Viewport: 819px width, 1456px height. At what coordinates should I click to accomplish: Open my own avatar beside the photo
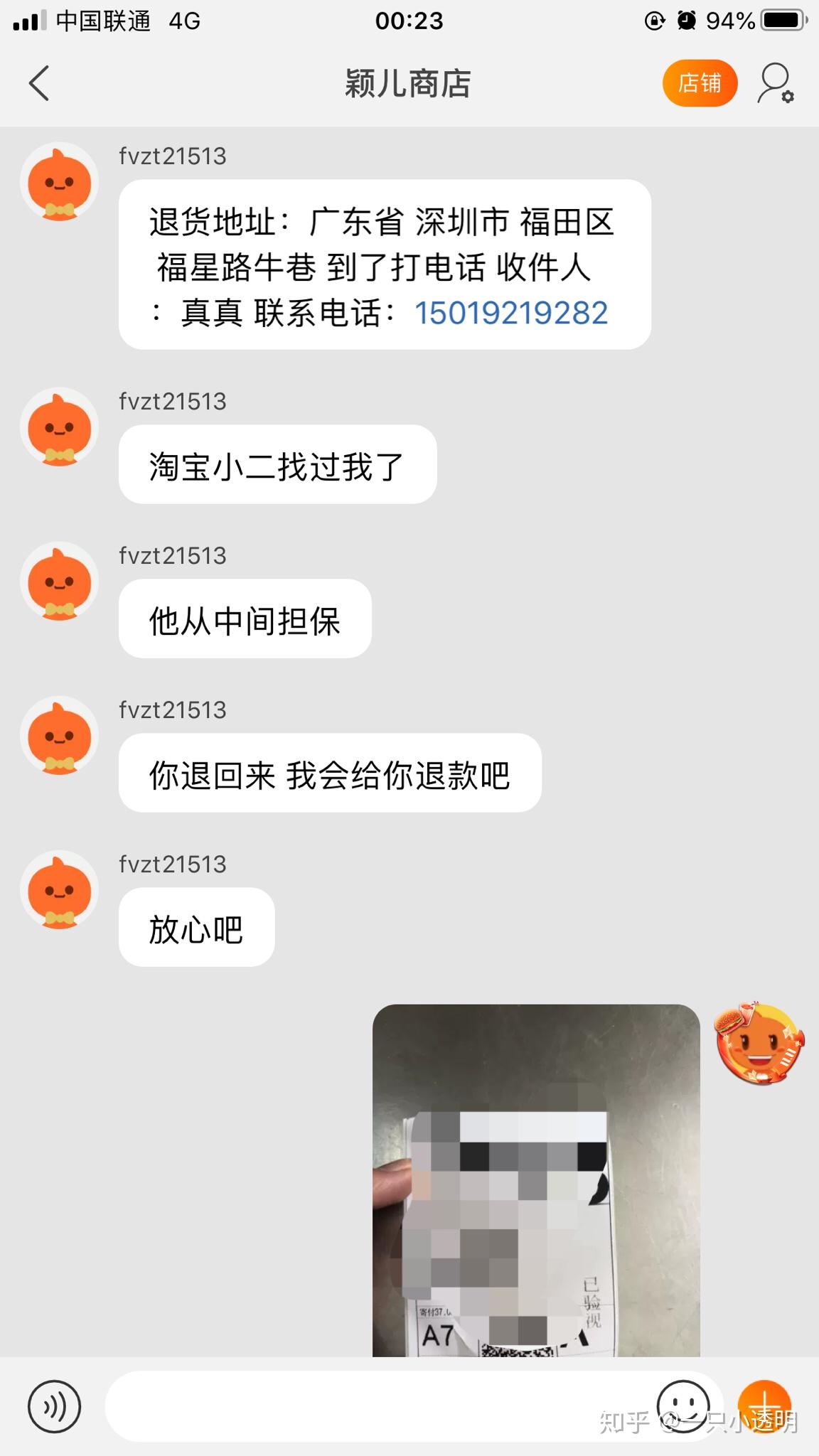click(x=760, y=1044)
